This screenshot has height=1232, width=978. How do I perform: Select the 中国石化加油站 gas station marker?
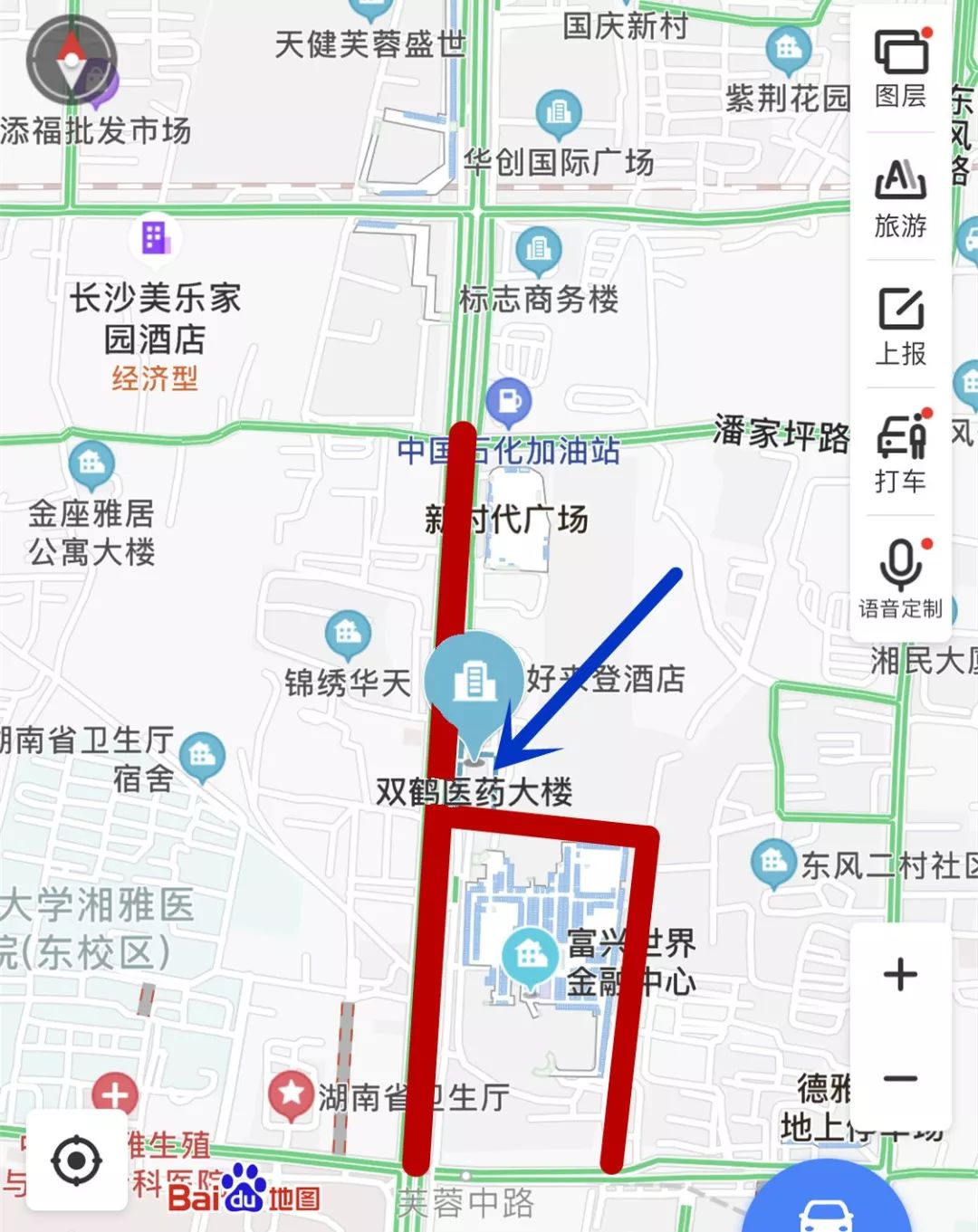coord(509,401)
